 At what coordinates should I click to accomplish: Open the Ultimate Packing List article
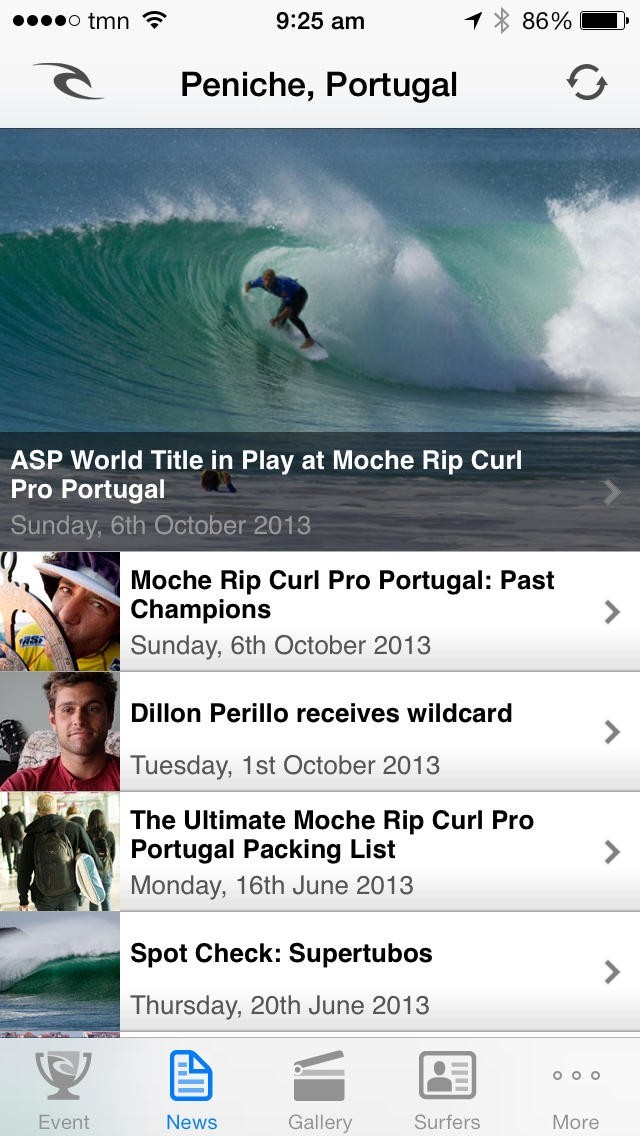[x=340, y=851]
